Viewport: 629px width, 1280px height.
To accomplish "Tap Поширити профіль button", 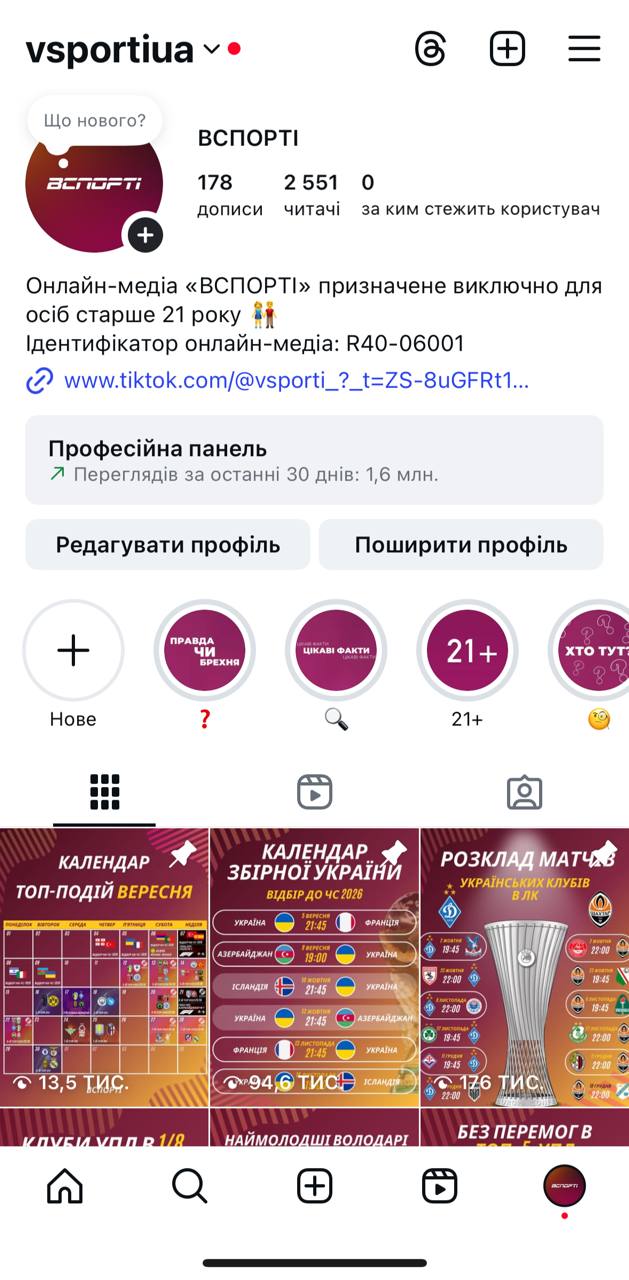I will pyautogui.click(x=461, y=545).
